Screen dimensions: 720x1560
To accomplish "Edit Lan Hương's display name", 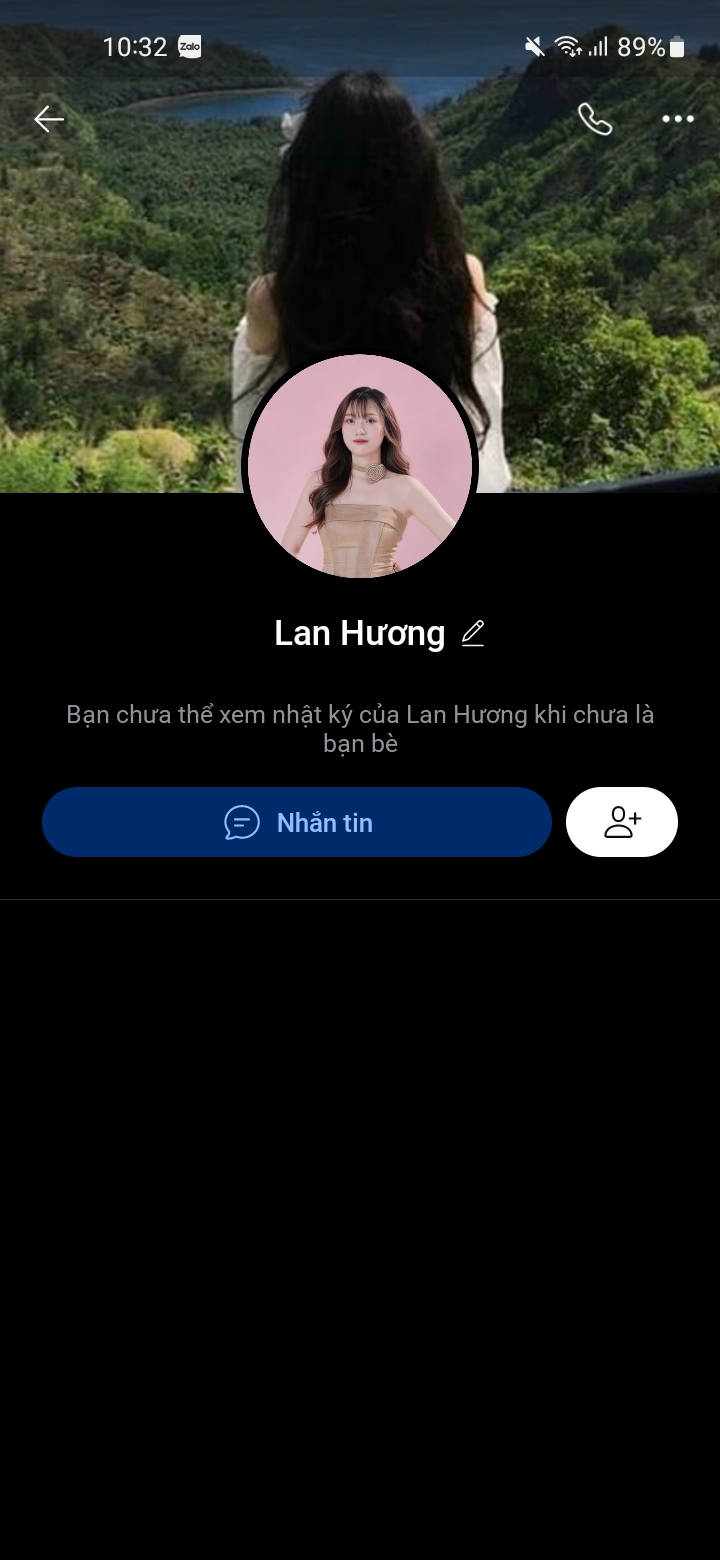I will pyautogui.click(x=473, y=634).
